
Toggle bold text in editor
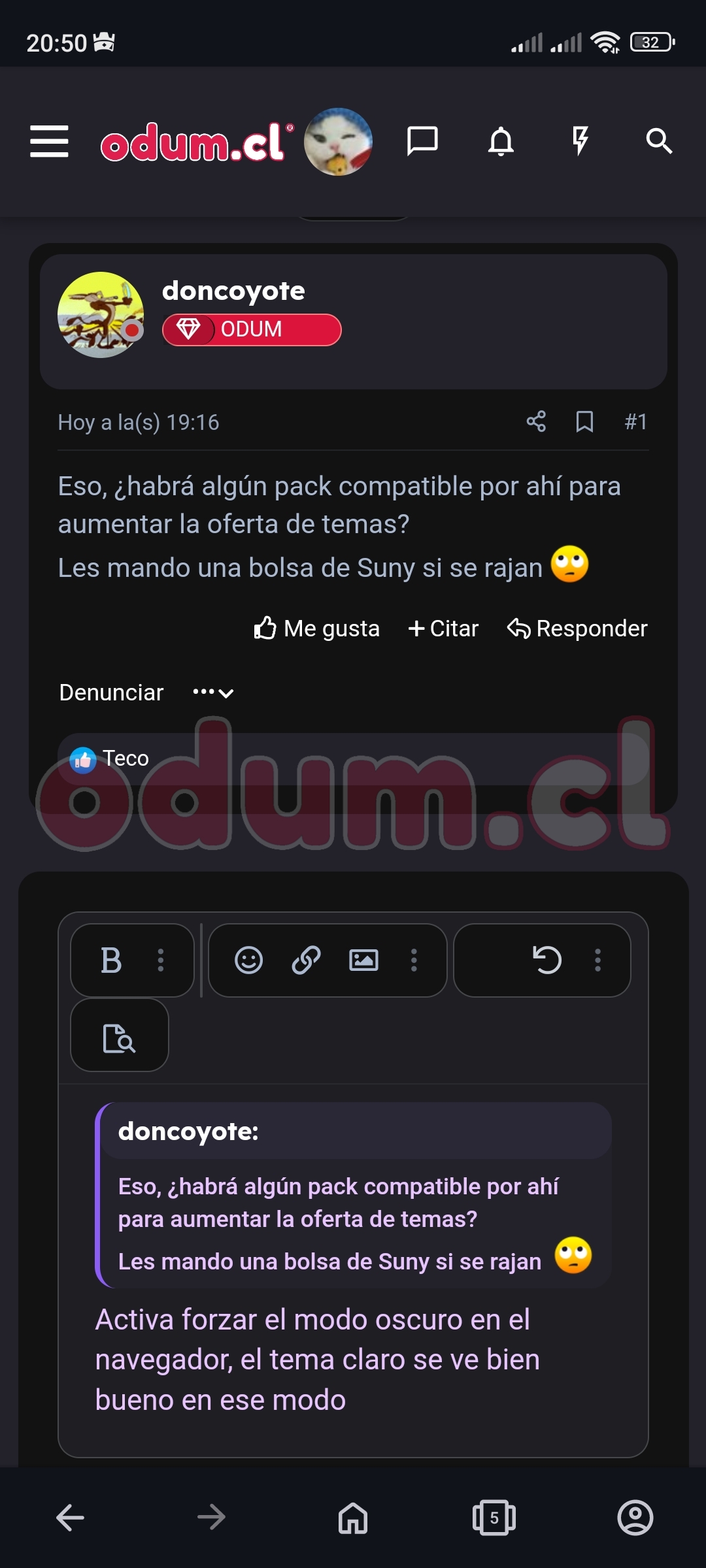pos(112,960)
